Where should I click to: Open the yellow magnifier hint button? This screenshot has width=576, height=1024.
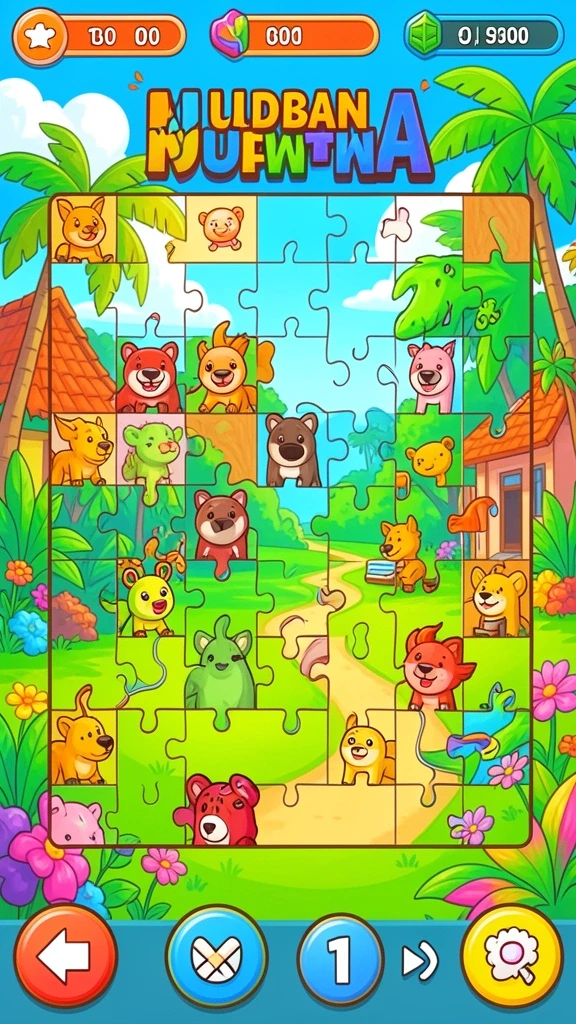[512, 957]
